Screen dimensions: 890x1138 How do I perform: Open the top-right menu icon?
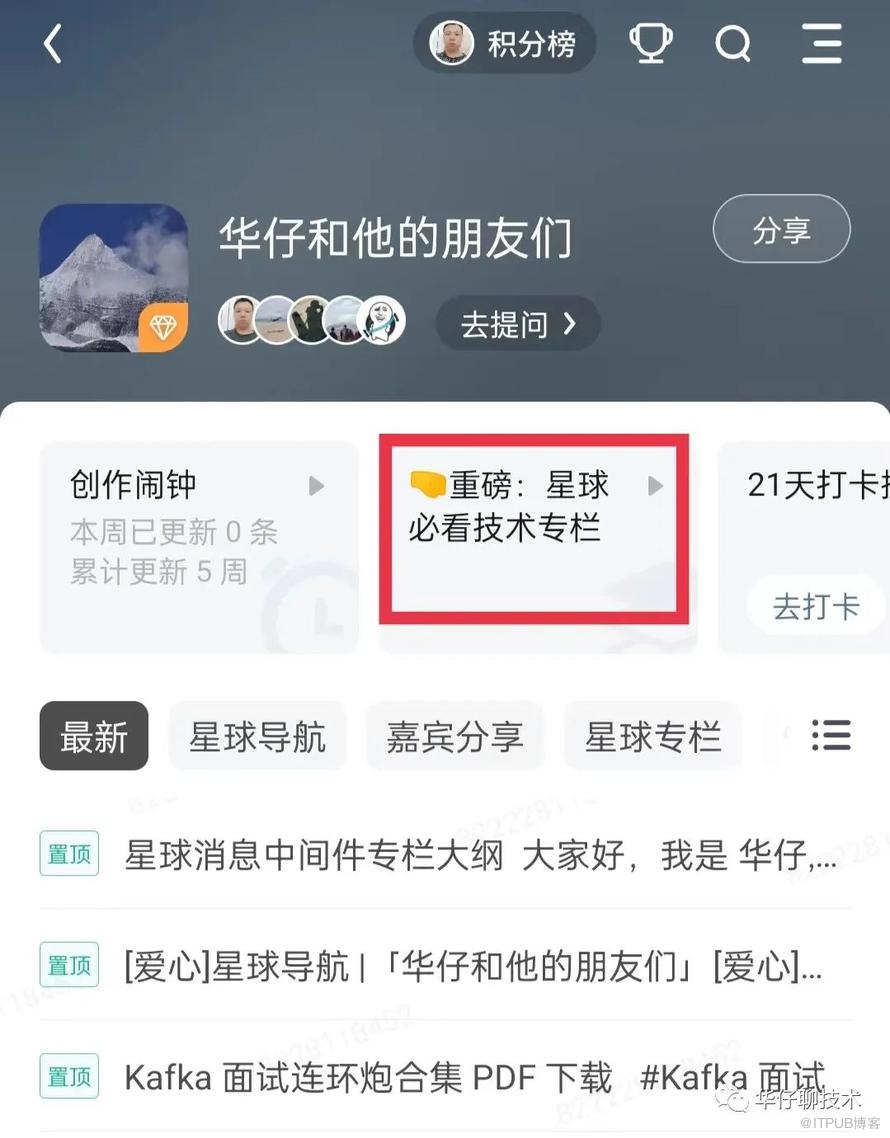coord(822,43)
